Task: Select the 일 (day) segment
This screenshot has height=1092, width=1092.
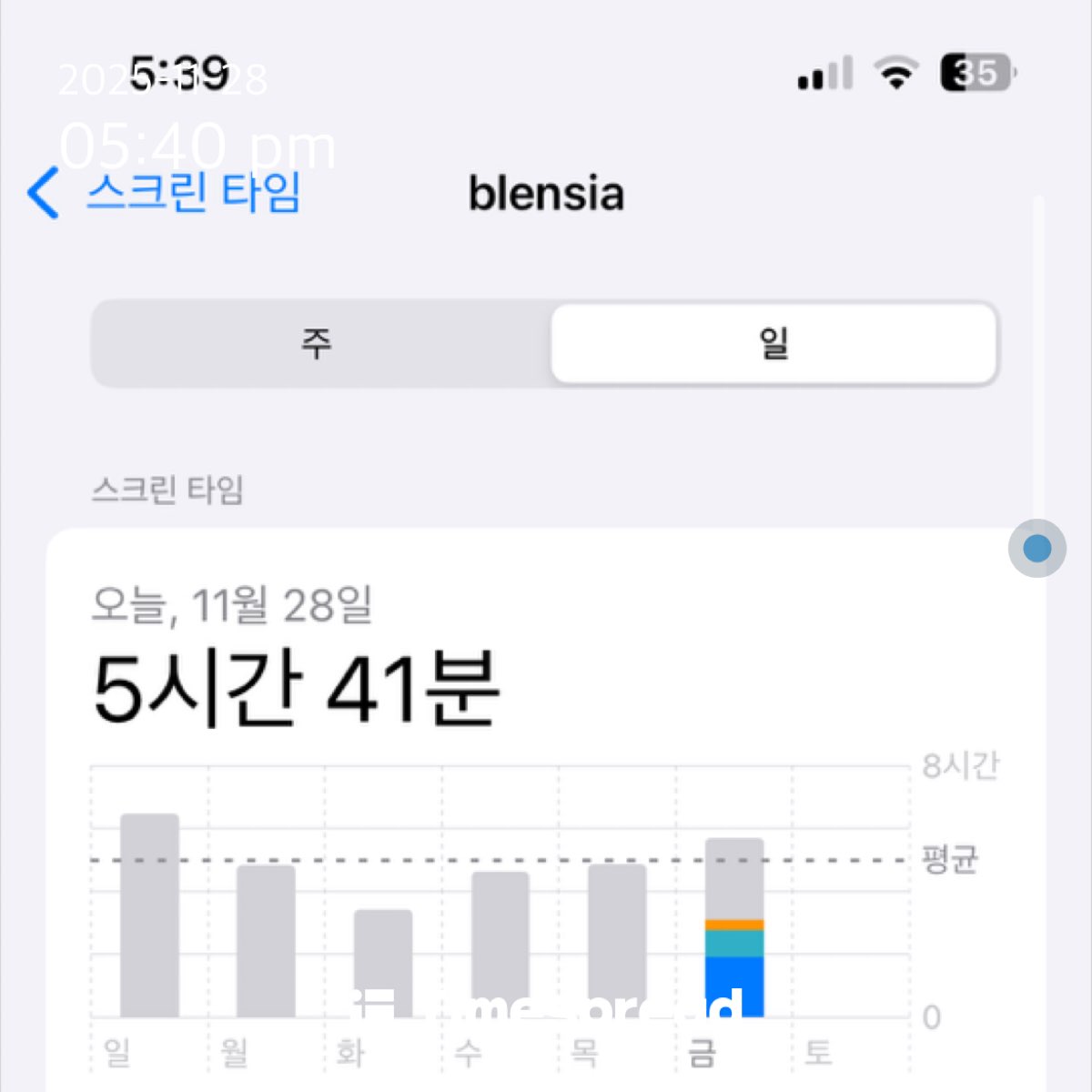Action: pyautogui.click(x=773, y=343)
